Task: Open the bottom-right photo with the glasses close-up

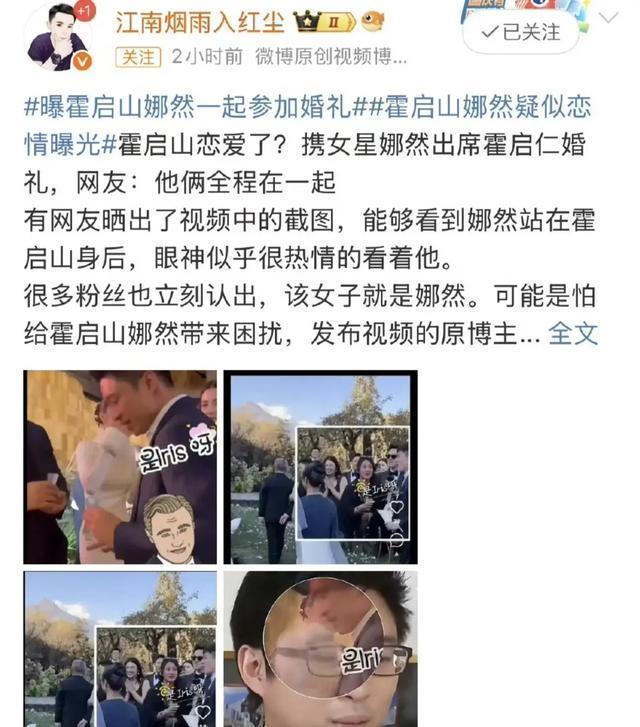Action: point(320,648)
